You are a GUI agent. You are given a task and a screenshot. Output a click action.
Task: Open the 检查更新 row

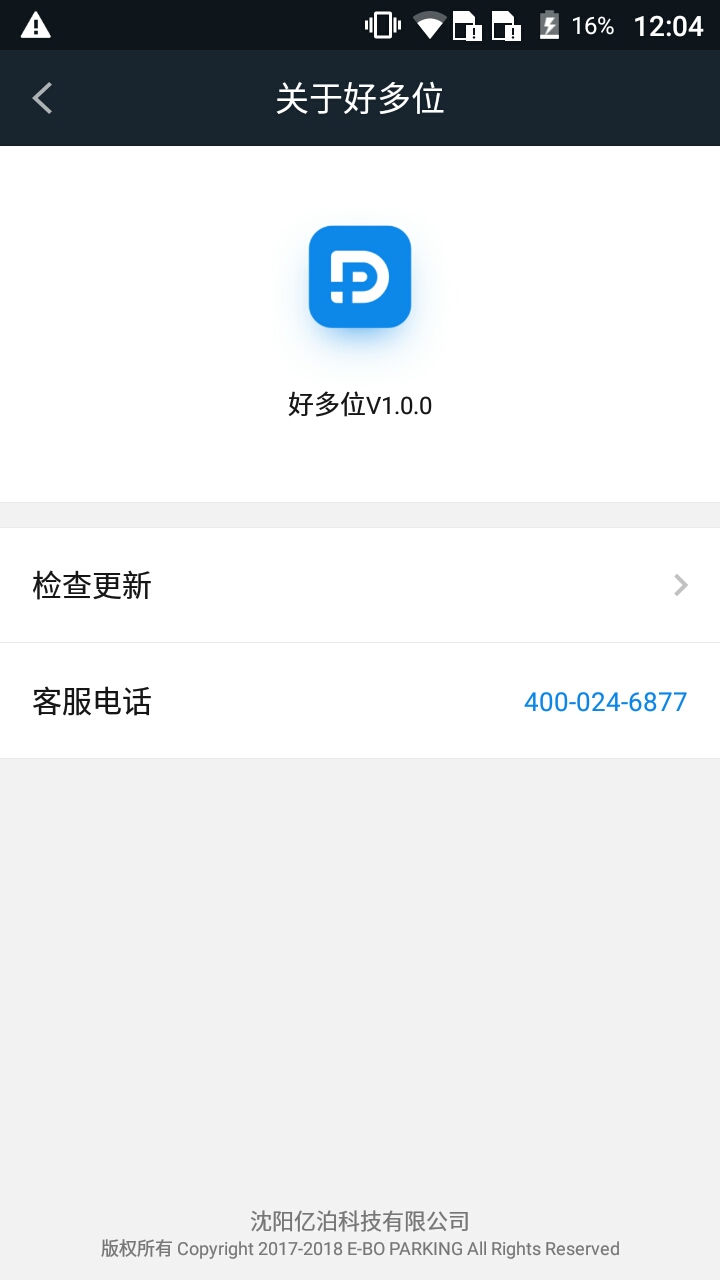(x=360, y=585)
